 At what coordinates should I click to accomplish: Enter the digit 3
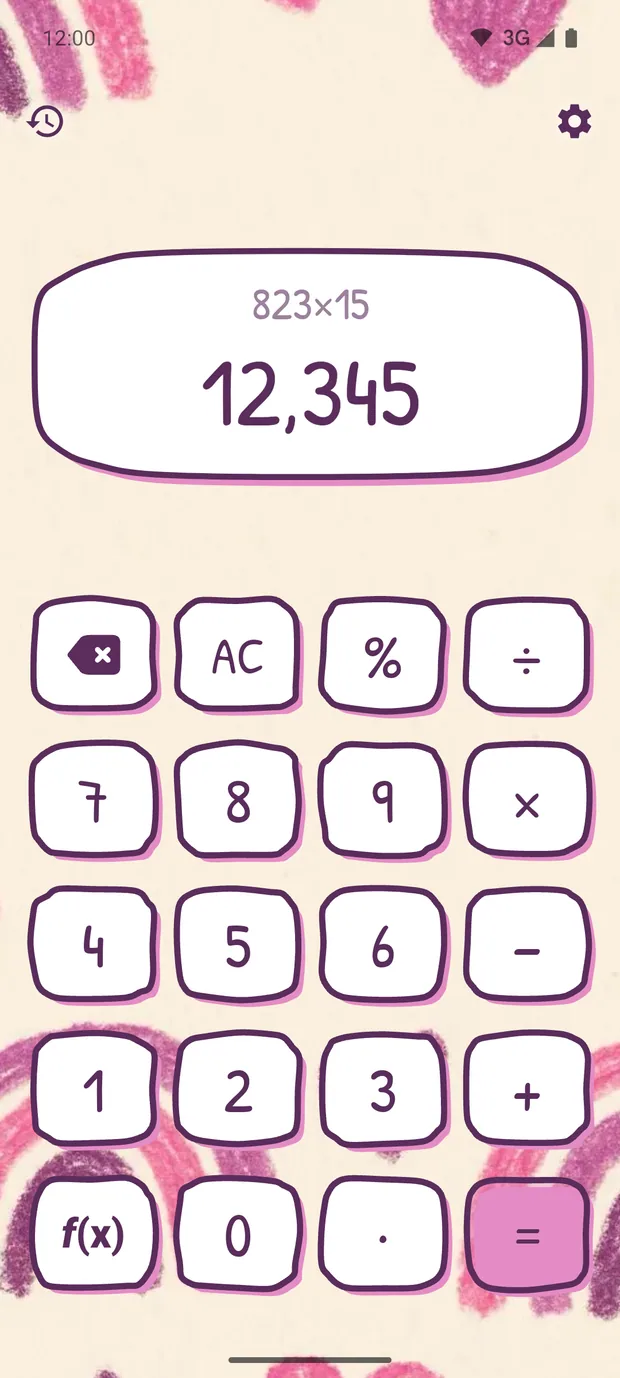383,1091
